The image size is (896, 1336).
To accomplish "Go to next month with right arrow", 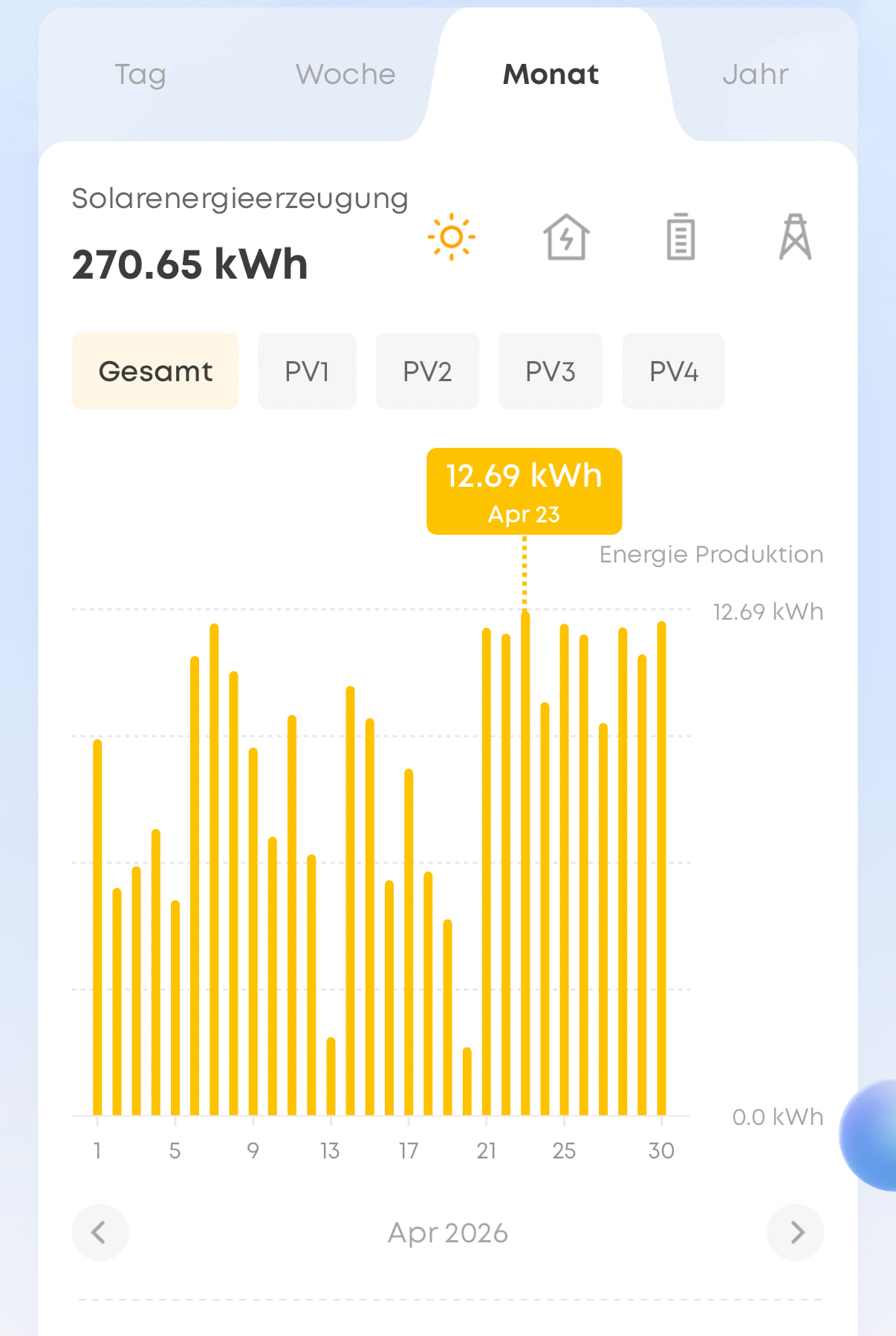I will [x=796, y=1232].
